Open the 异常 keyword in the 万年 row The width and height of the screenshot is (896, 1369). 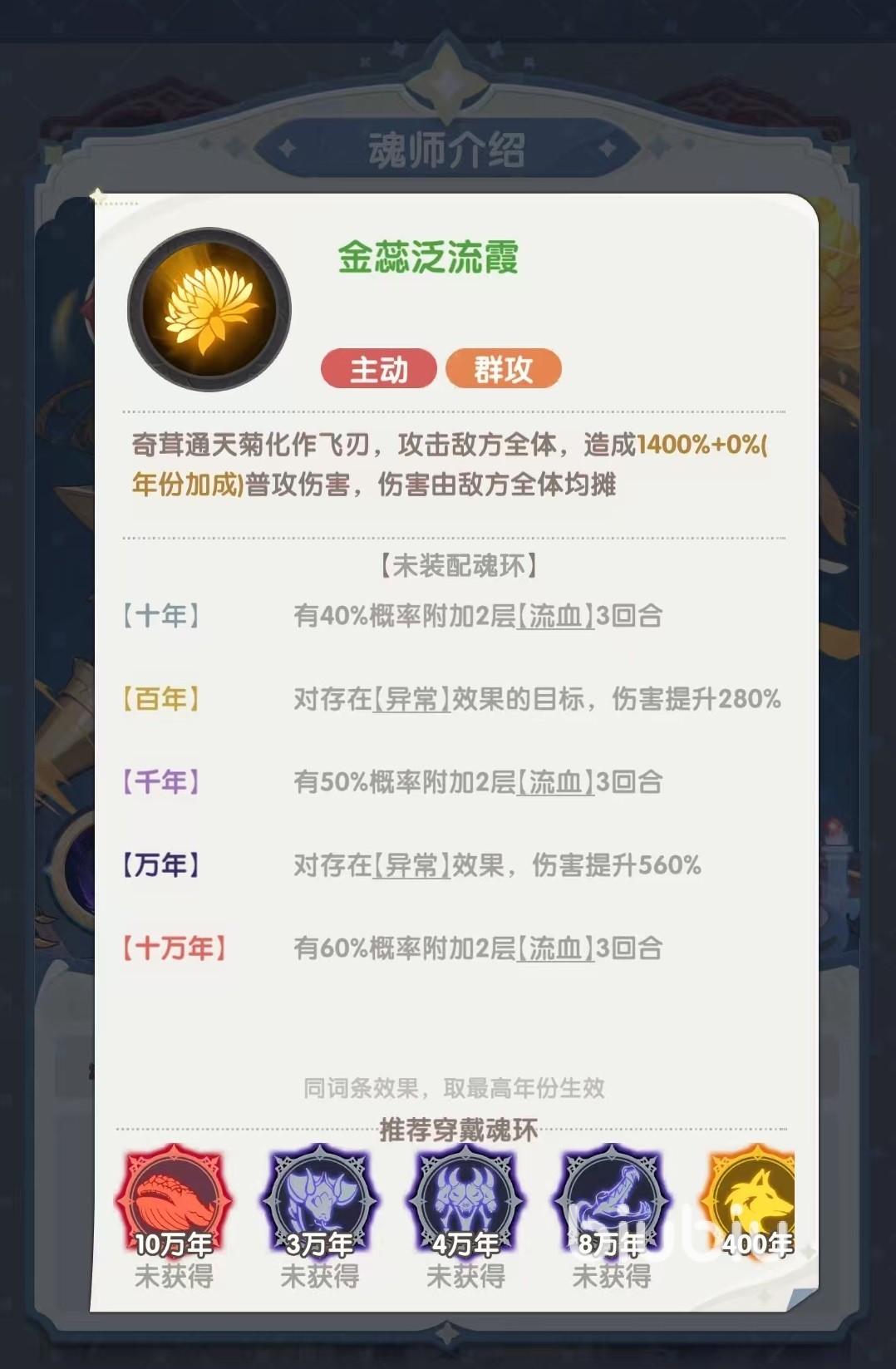(x=411, y=865)
